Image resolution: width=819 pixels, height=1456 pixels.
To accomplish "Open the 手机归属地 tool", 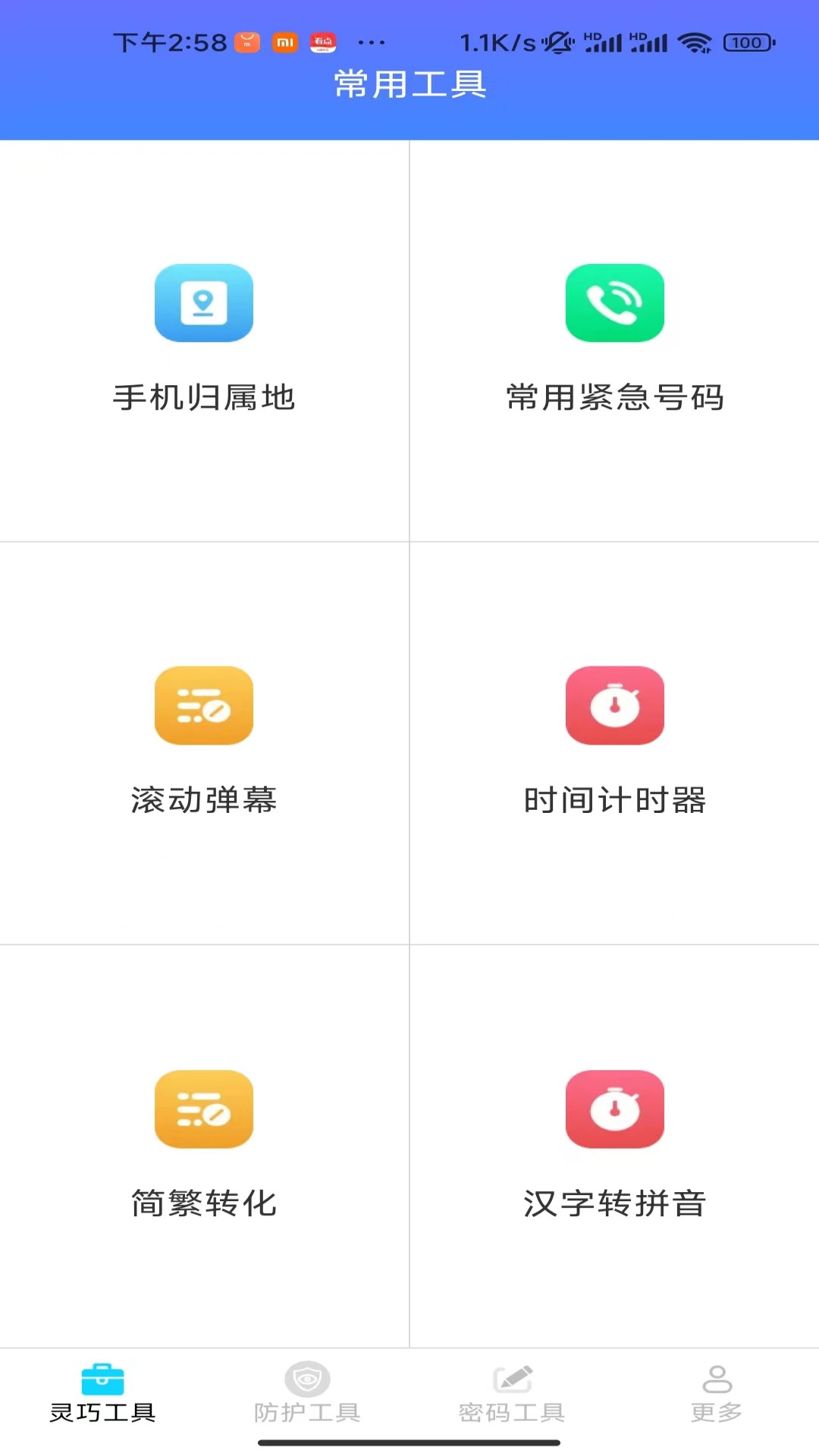I will click(x=204, y=340).
